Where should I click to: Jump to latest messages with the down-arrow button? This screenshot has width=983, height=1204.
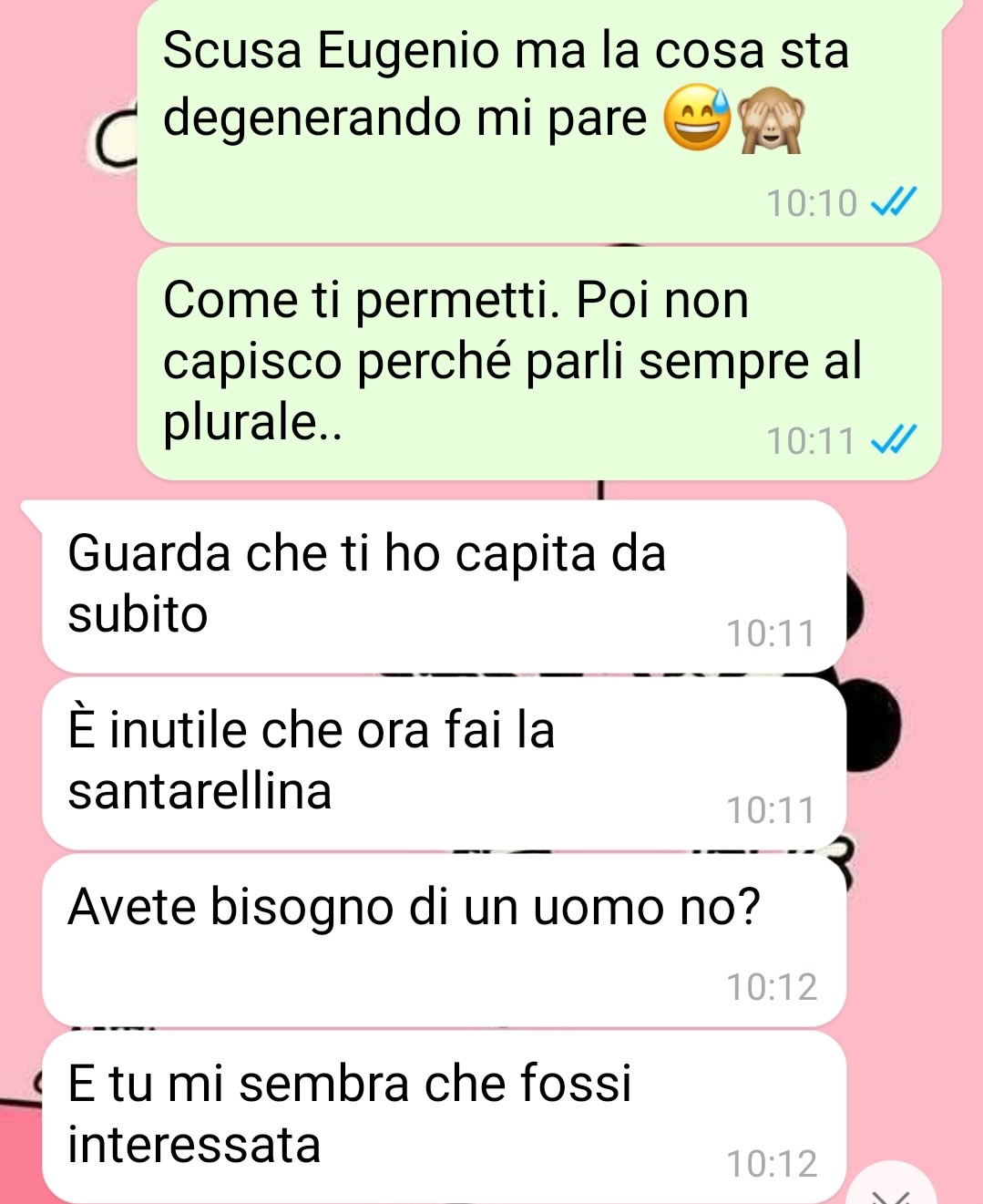892,1190
